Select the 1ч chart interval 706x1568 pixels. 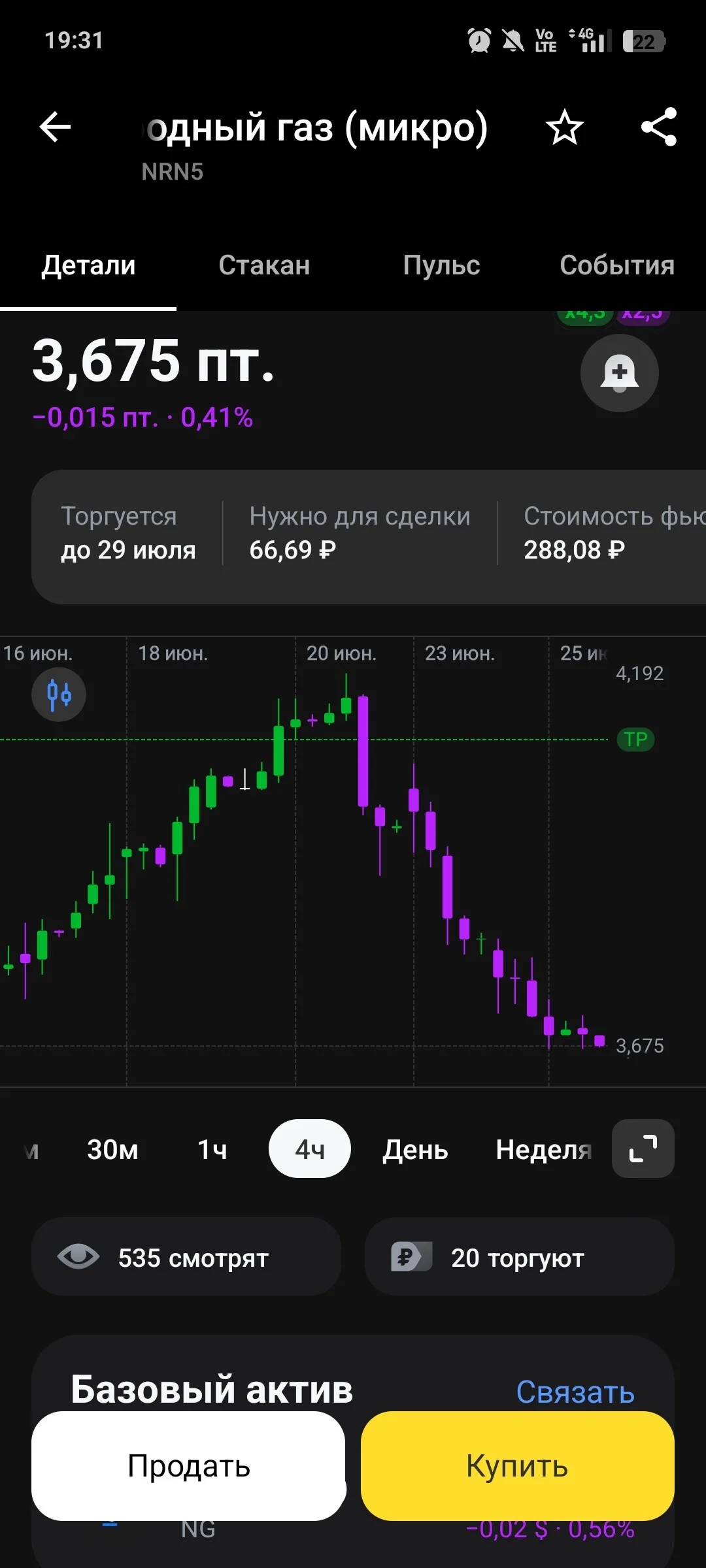tap(212, 1149)
